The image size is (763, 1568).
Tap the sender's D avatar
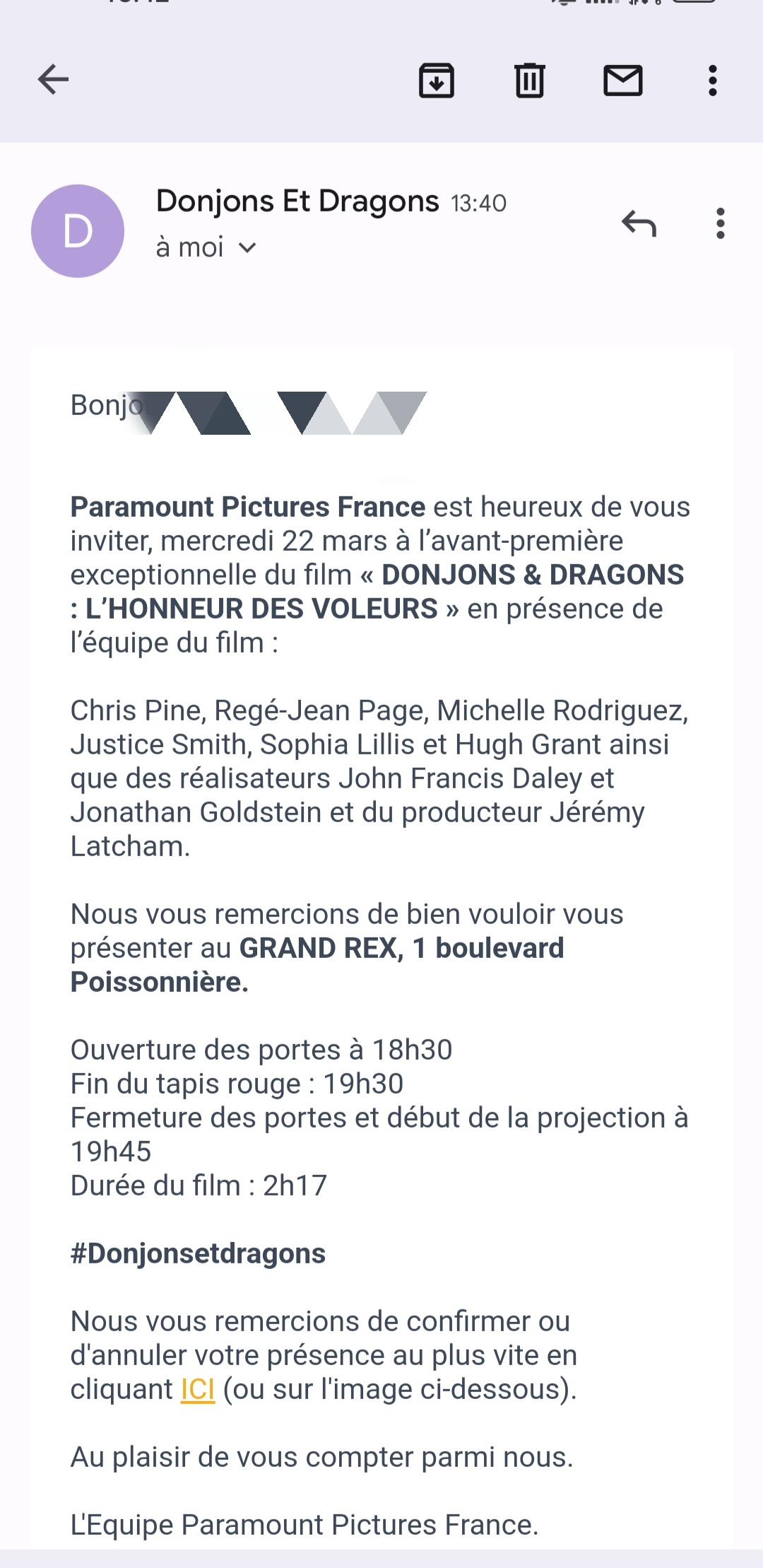[x=78, y=231]
